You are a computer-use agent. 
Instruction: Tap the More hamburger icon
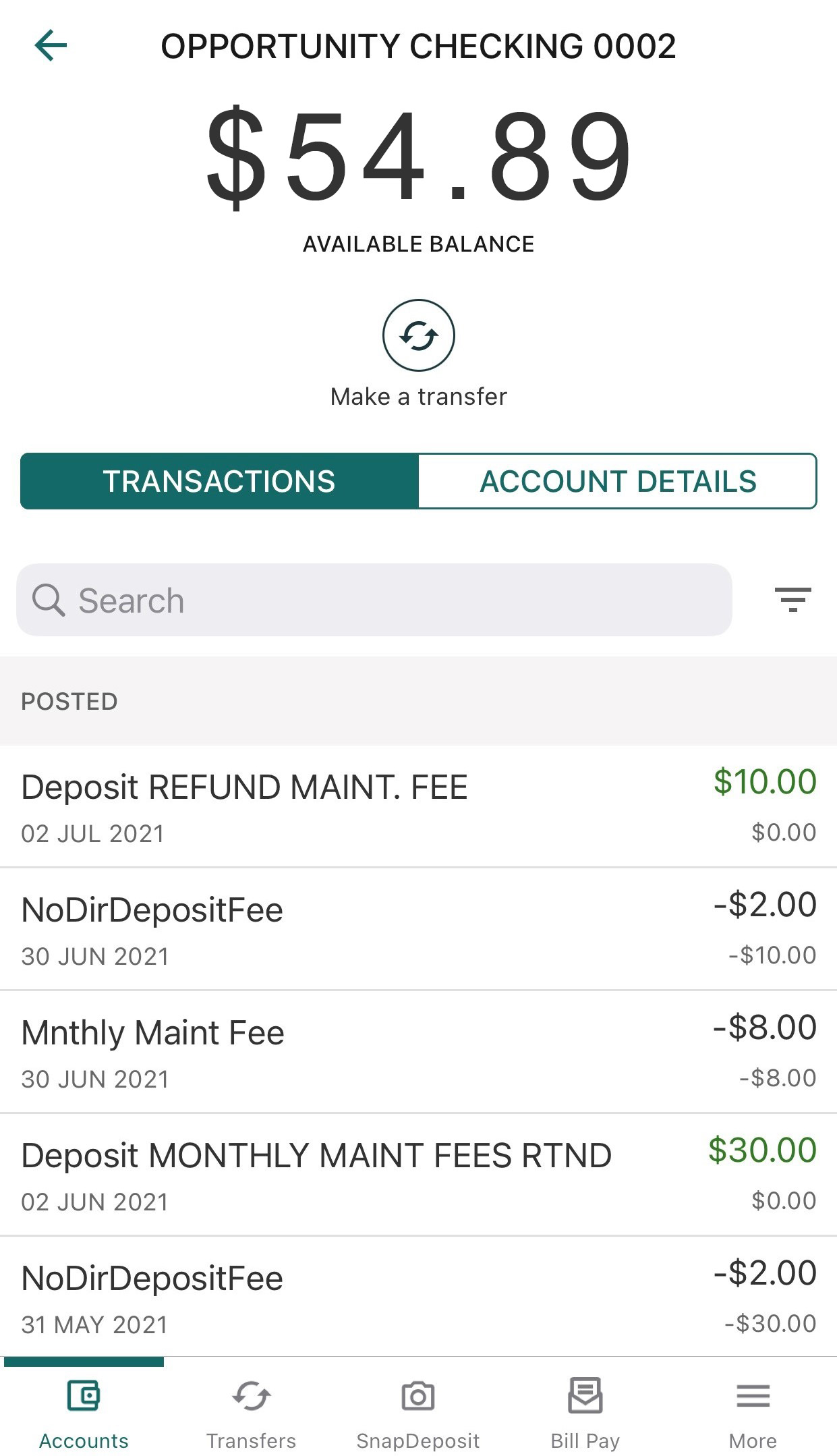tap(753, 1393)
